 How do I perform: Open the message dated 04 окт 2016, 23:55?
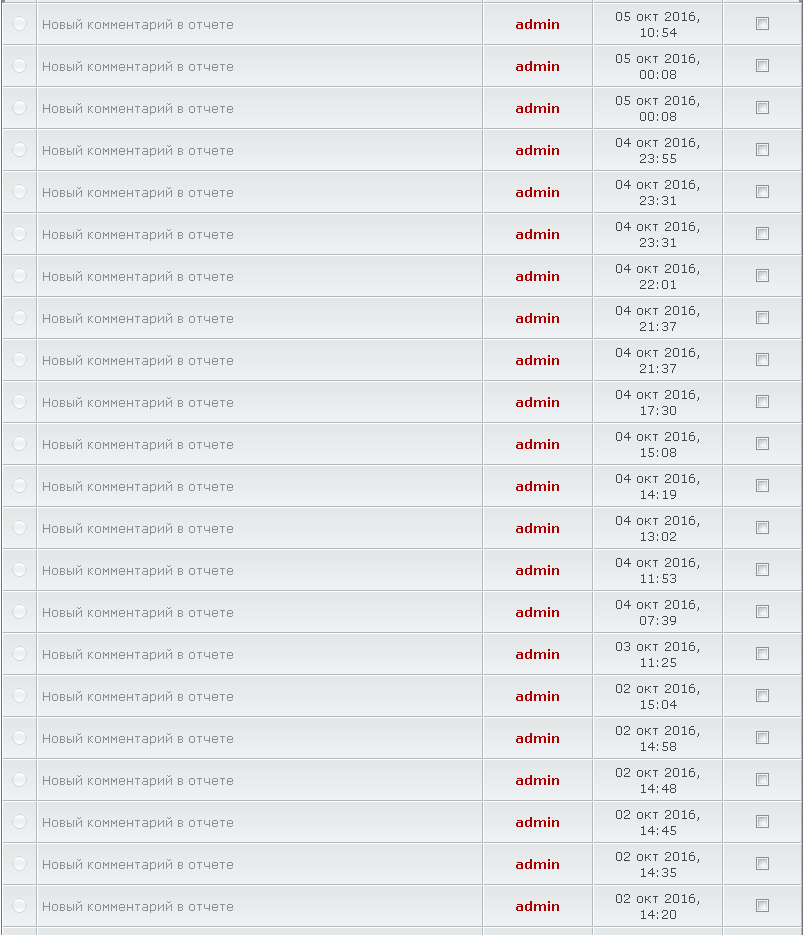pos(138,151)
